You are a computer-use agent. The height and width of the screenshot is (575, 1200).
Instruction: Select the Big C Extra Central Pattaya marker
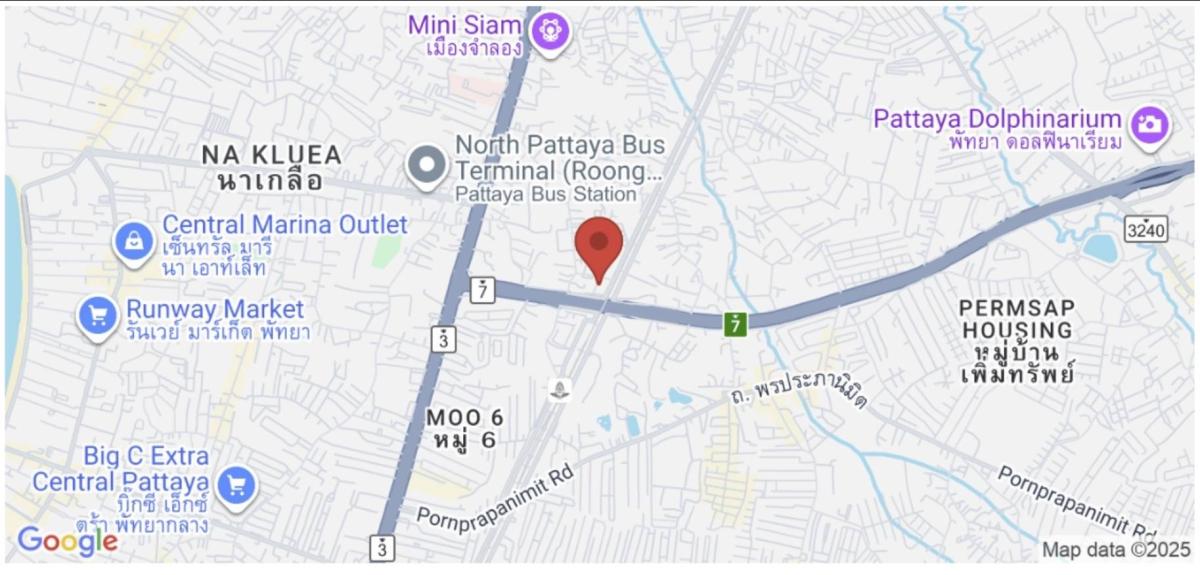click(x=237, y=487)
